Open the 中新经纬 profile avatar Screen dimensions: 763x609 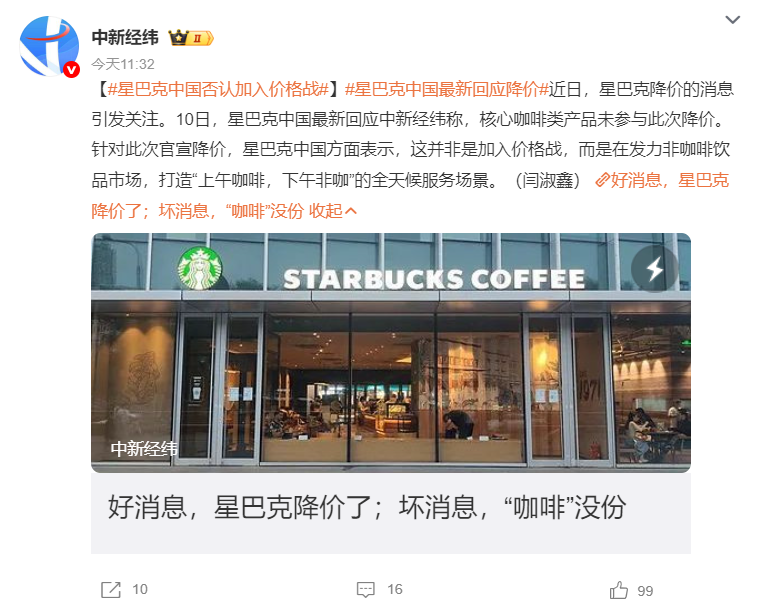[49, 46]
